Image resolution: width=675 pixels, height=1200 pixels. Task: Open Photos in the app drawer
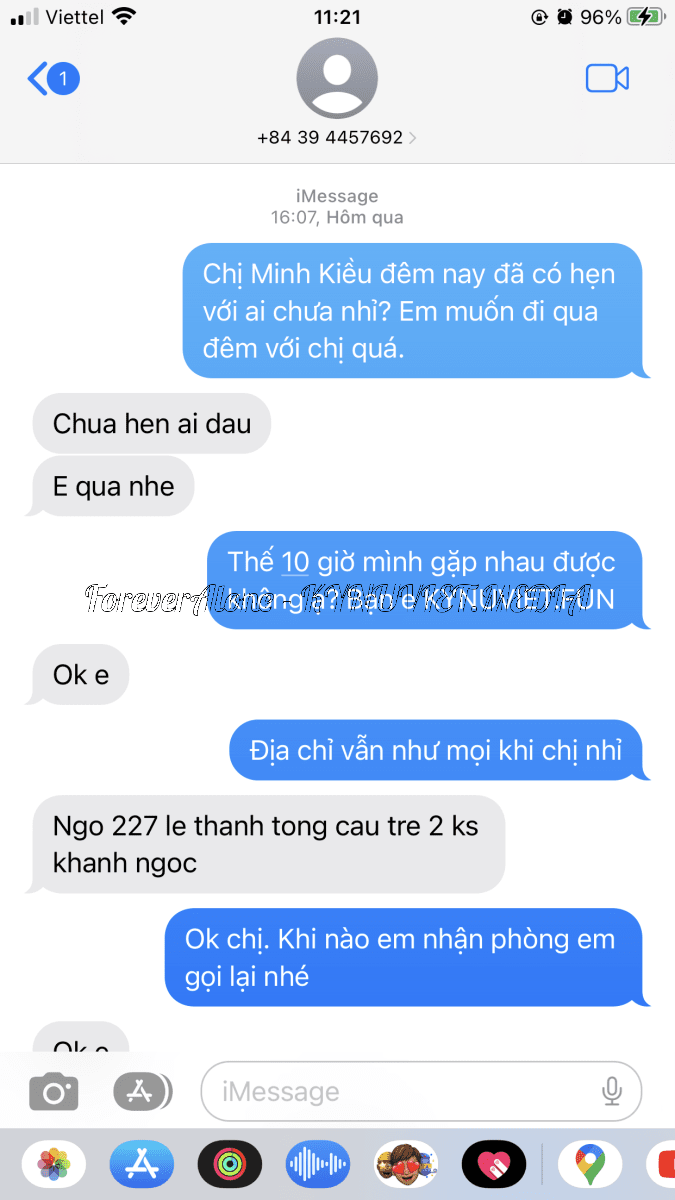click(54, 1164)
